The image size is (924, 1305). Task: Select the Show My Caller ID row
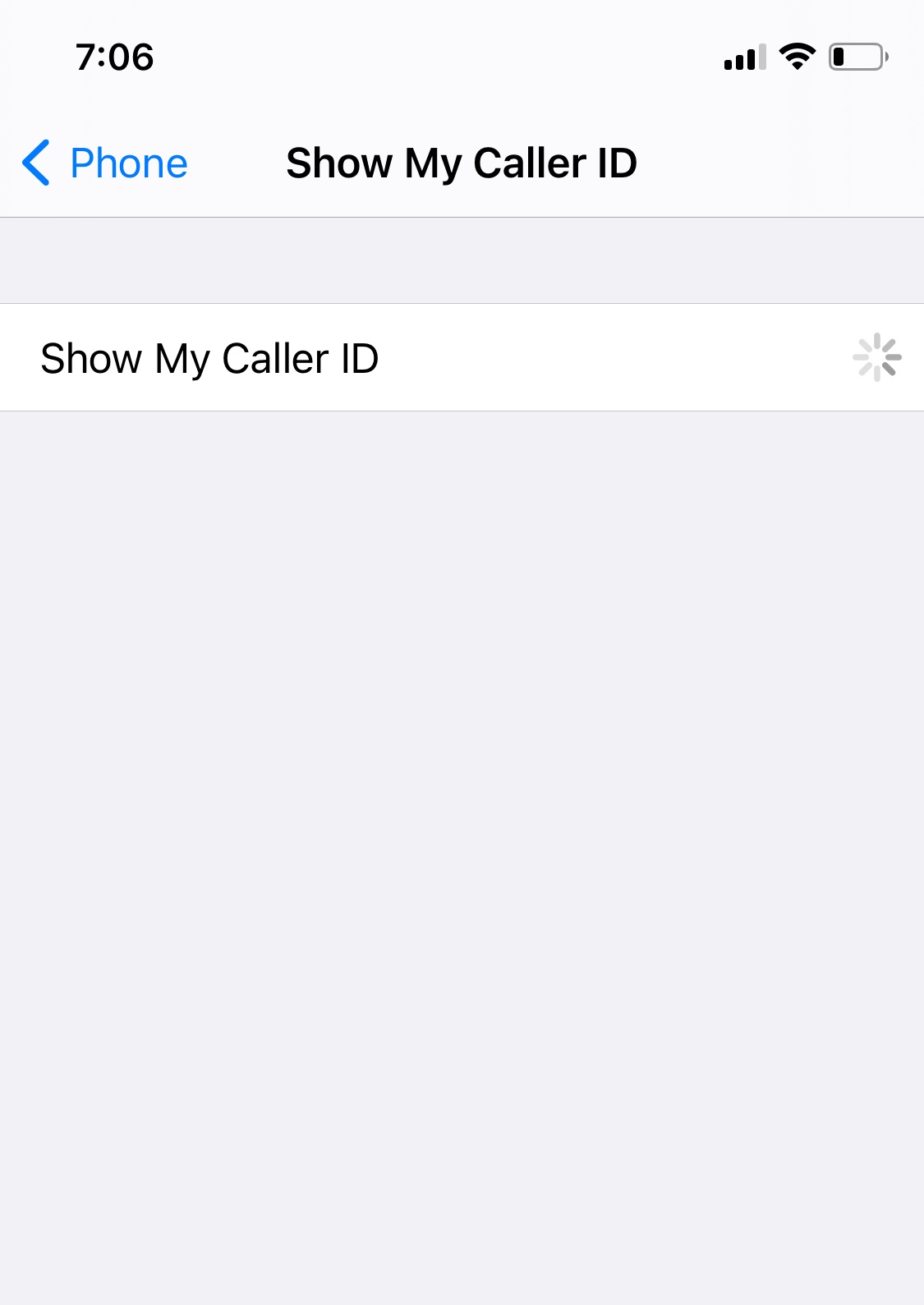(x=462, y=356)
